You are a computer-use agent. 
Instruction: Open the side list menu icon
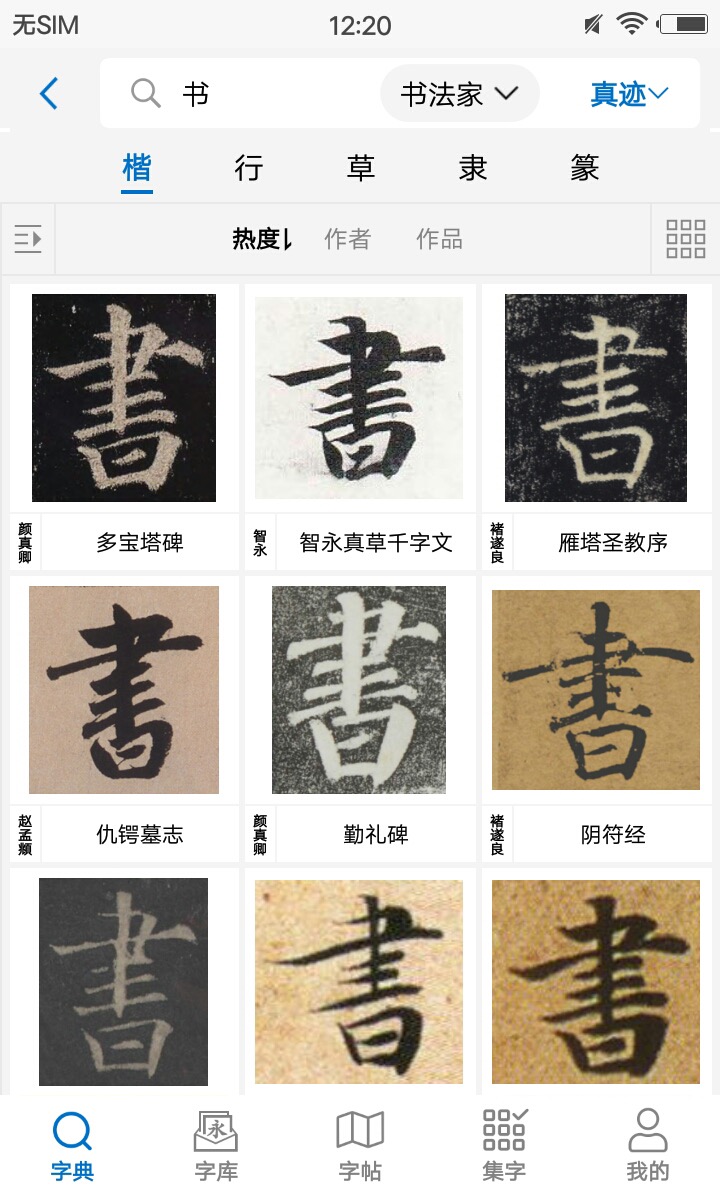click(x=28, y=239)
